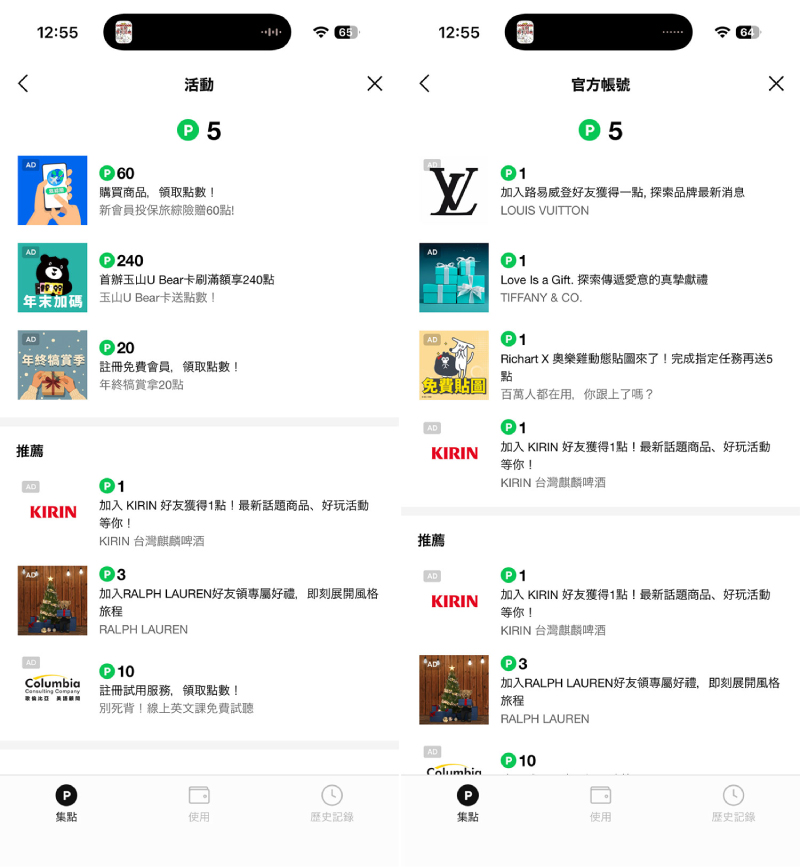Go back from the 官方帳號 screen
Image resolution: width=800 pixels, height=867 pixels.
(424, 84)
